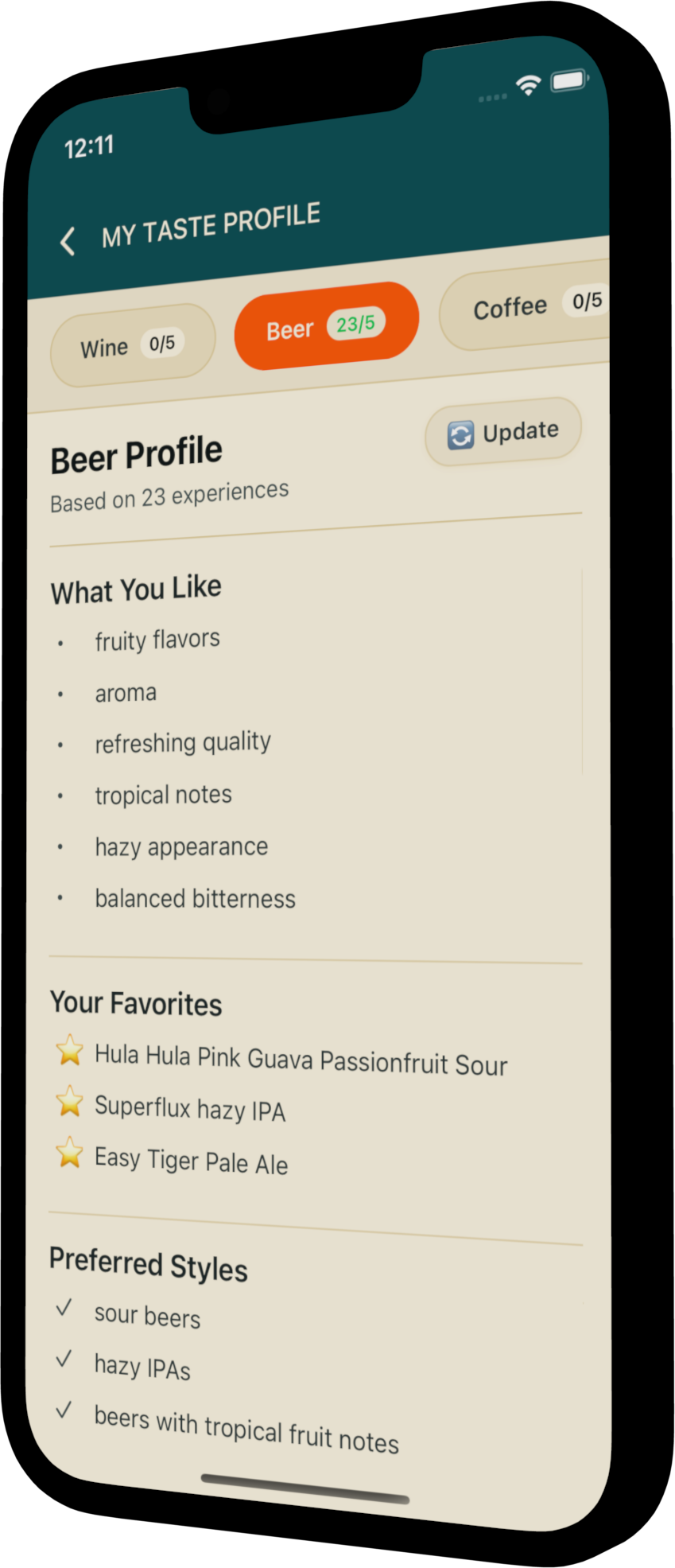Image resolution: width=675 pixels, height=1568 pixels.
Task: Expand the Preferred Styles section
Action: coord(147,1265)
